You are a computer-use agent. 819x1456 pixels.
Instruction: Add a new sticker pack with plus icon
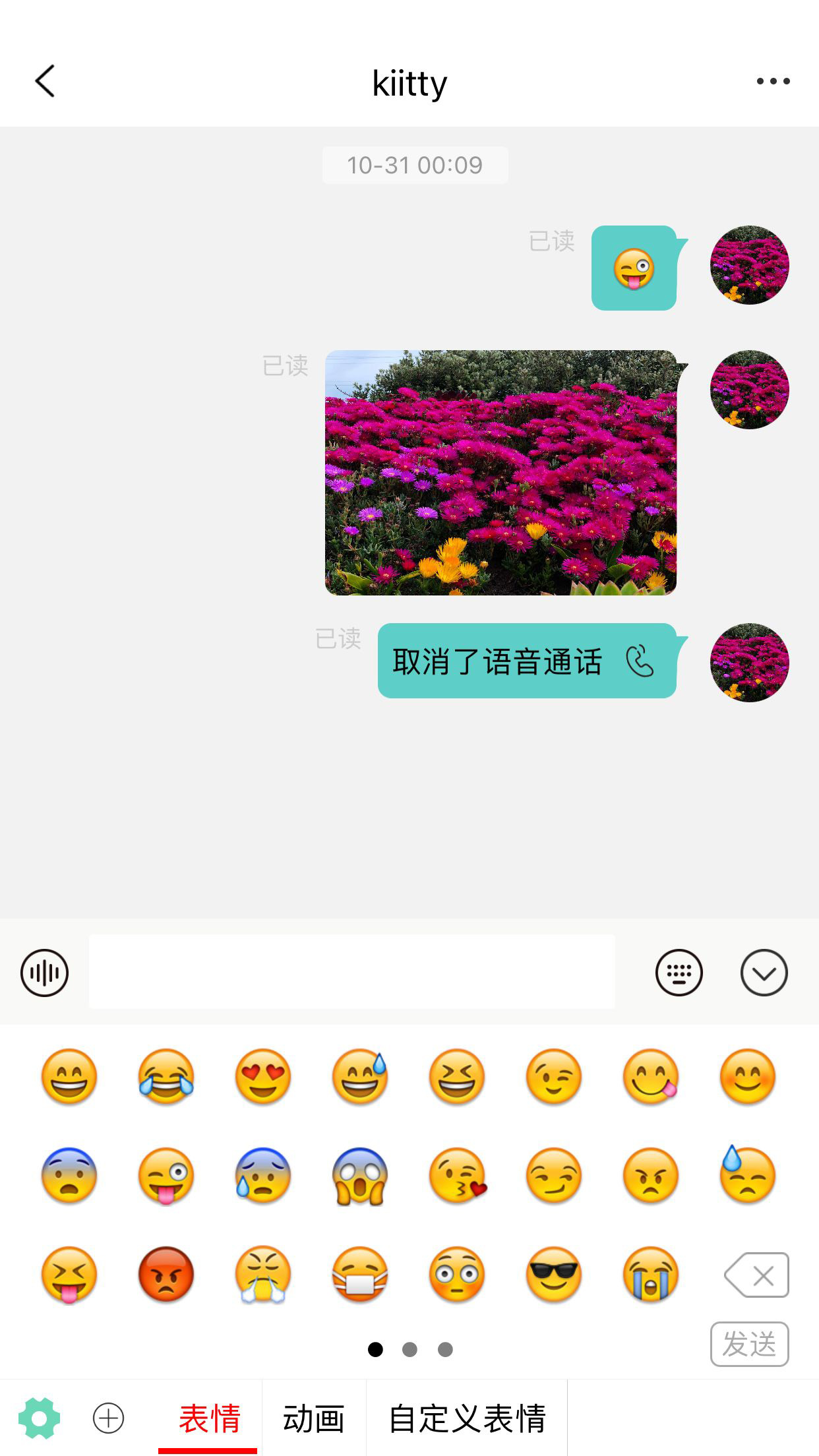(109, 1418)
